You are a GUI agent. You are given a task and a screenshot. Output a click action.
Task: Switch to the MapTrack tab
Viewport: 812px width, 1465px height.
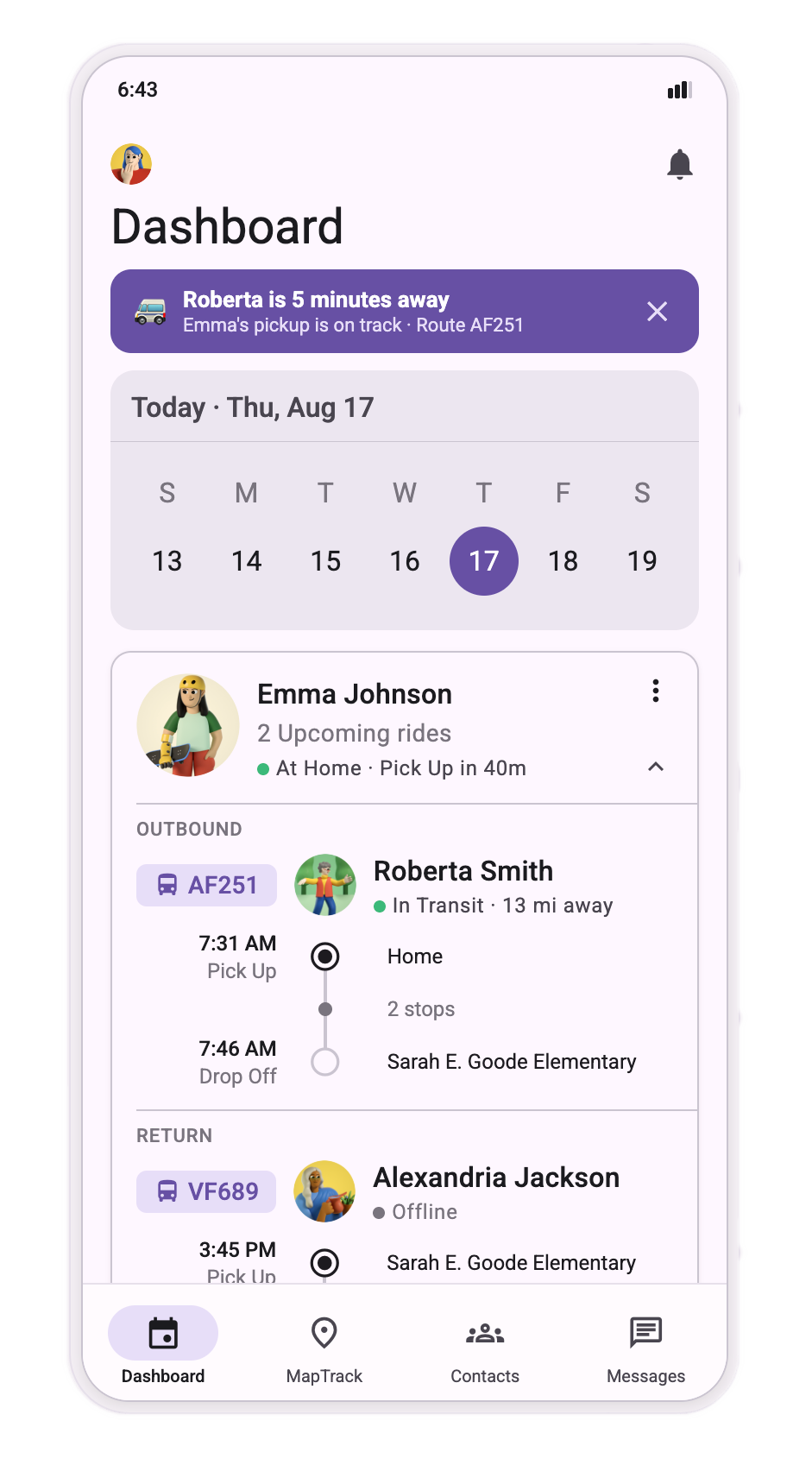point(324,1351)
